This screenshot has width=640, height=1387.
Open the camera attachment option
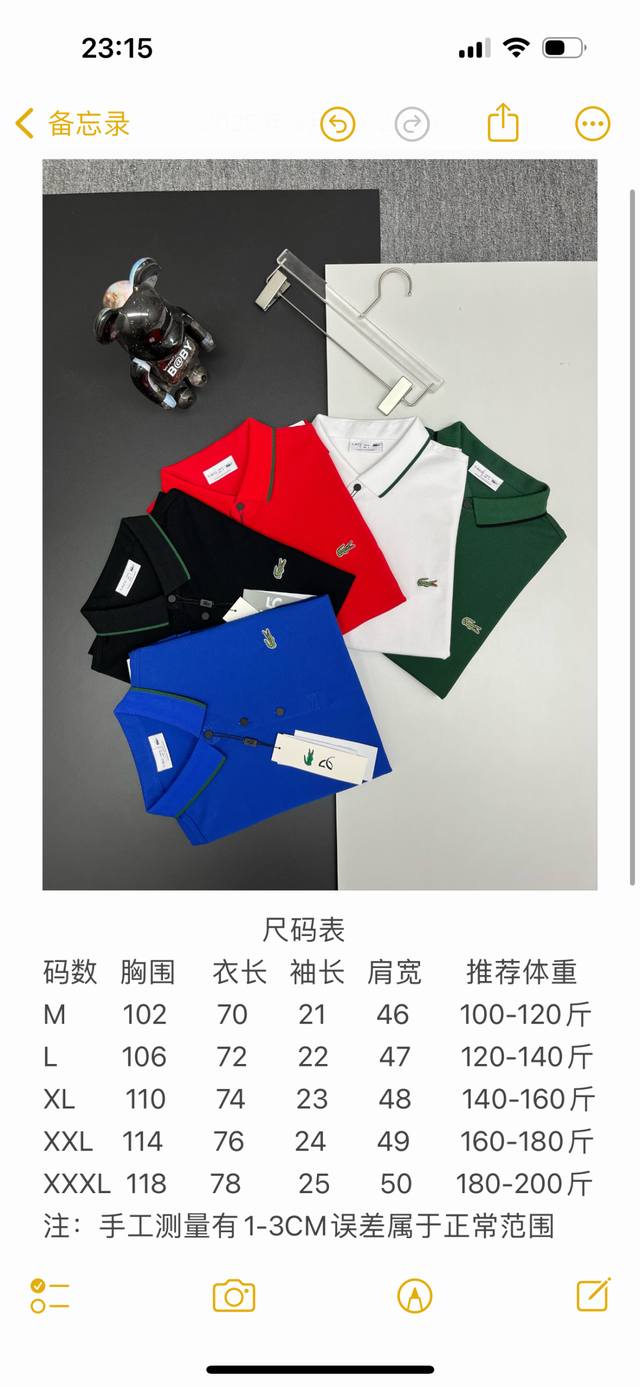coord(234,1296)
